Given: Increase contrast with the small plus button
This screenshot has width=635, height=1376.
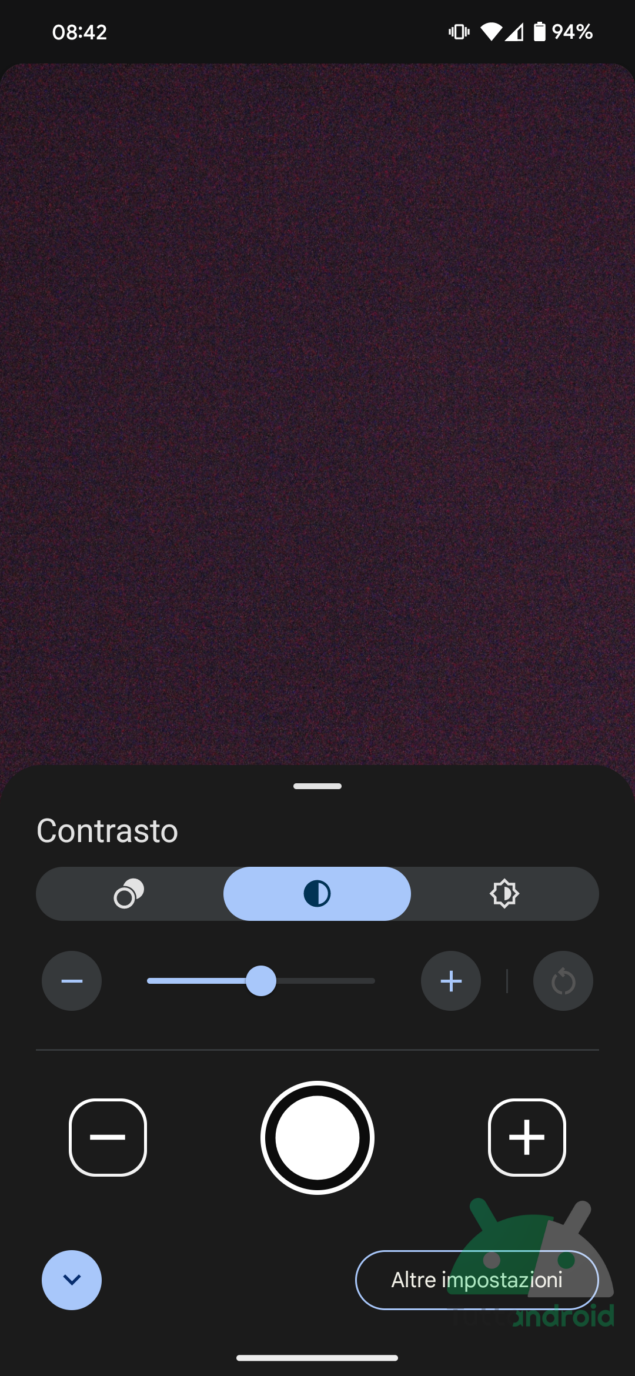Looking at the screenshot, I should 451,981.
